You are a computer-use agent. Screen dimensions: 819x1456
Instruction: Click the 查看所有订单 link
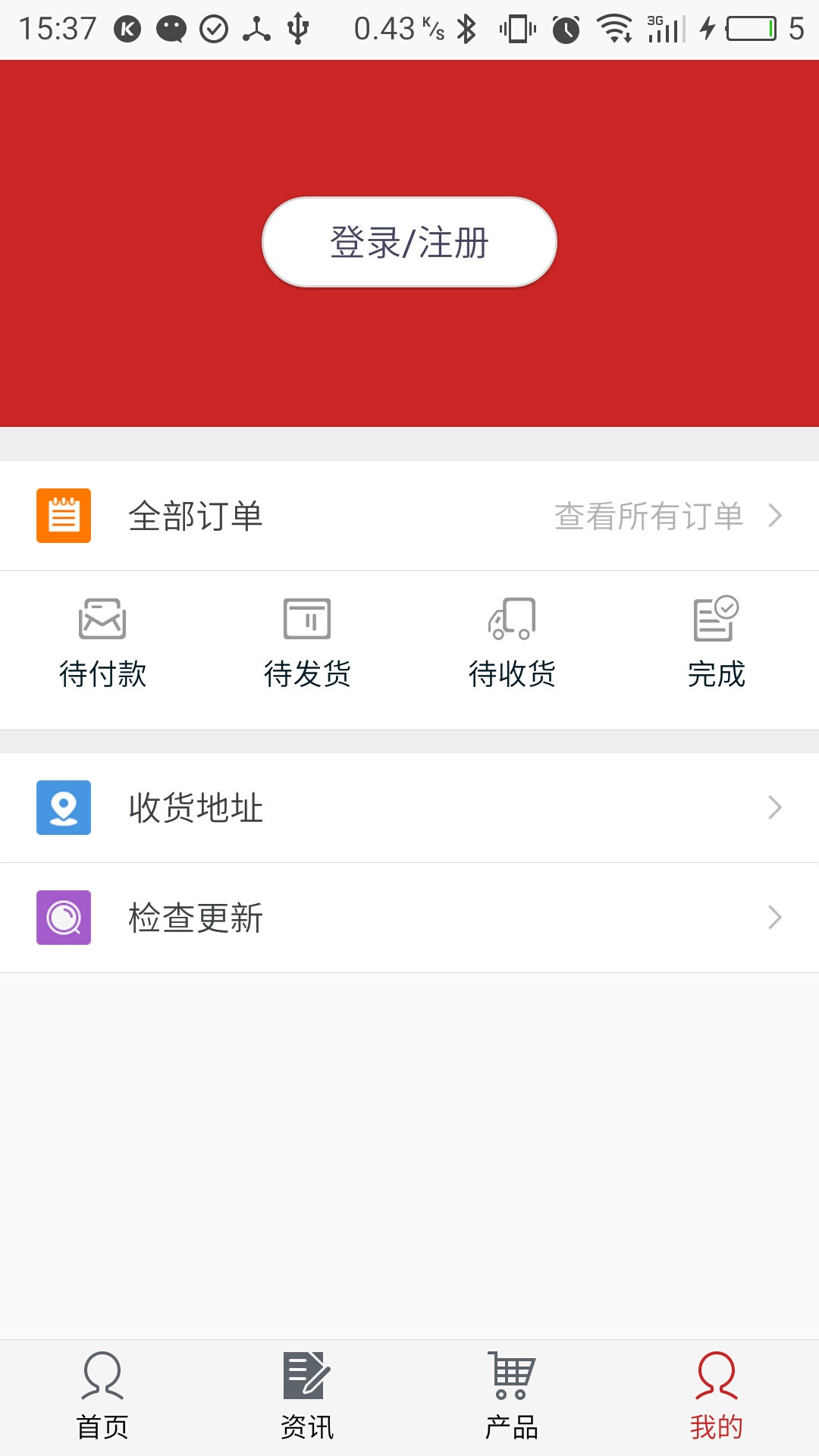click(648, 516)
